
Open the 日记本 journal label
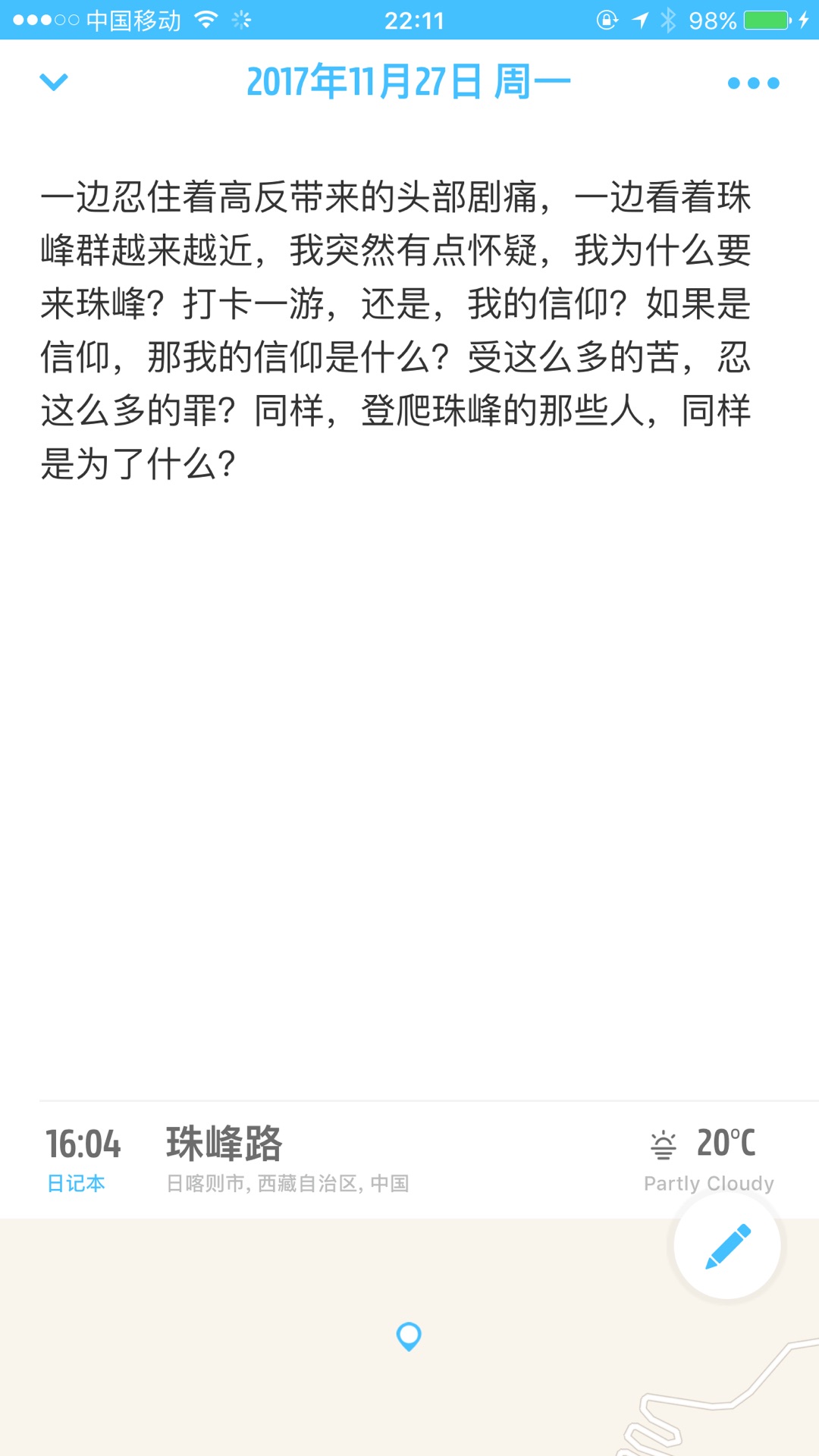pos(76,1184)
